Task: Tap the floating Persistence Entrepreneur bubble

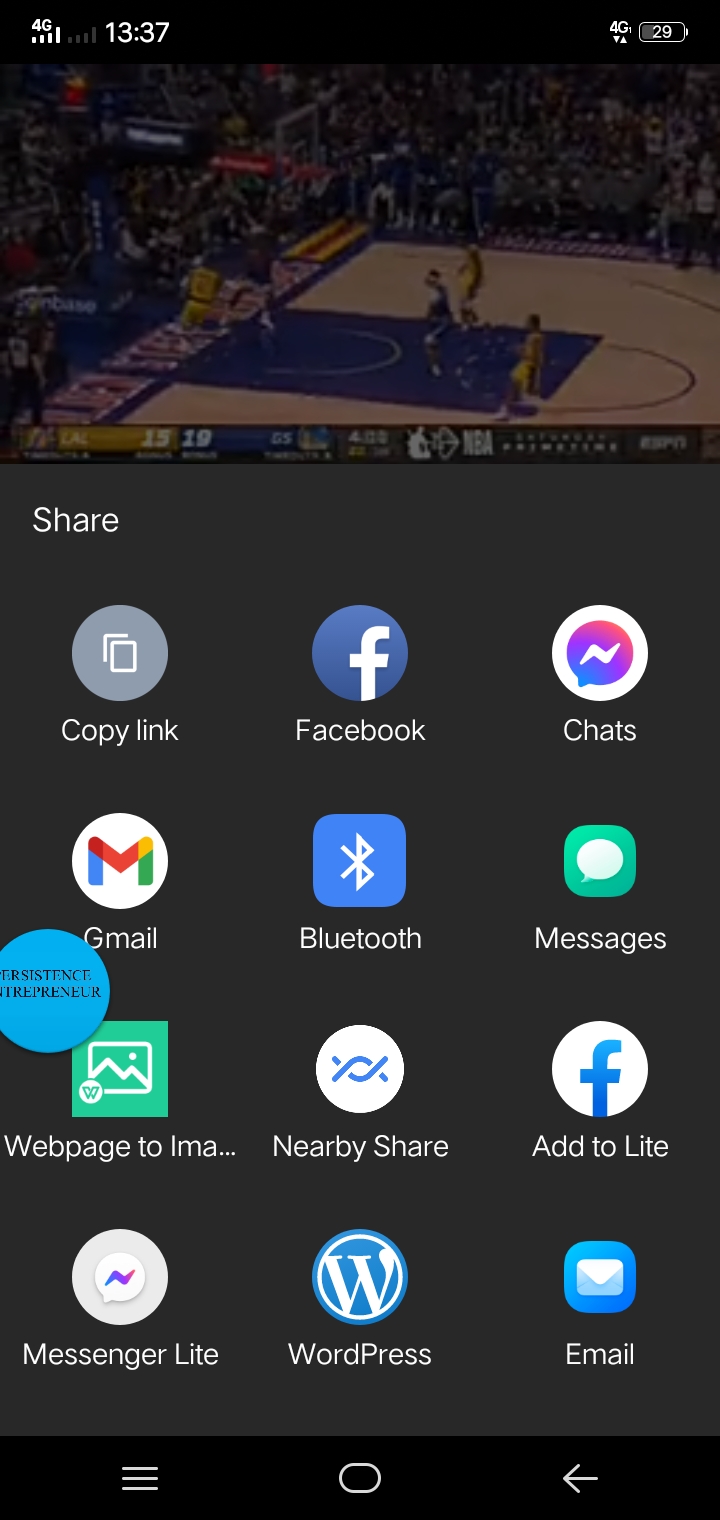Action: click(x=48, y=990)
